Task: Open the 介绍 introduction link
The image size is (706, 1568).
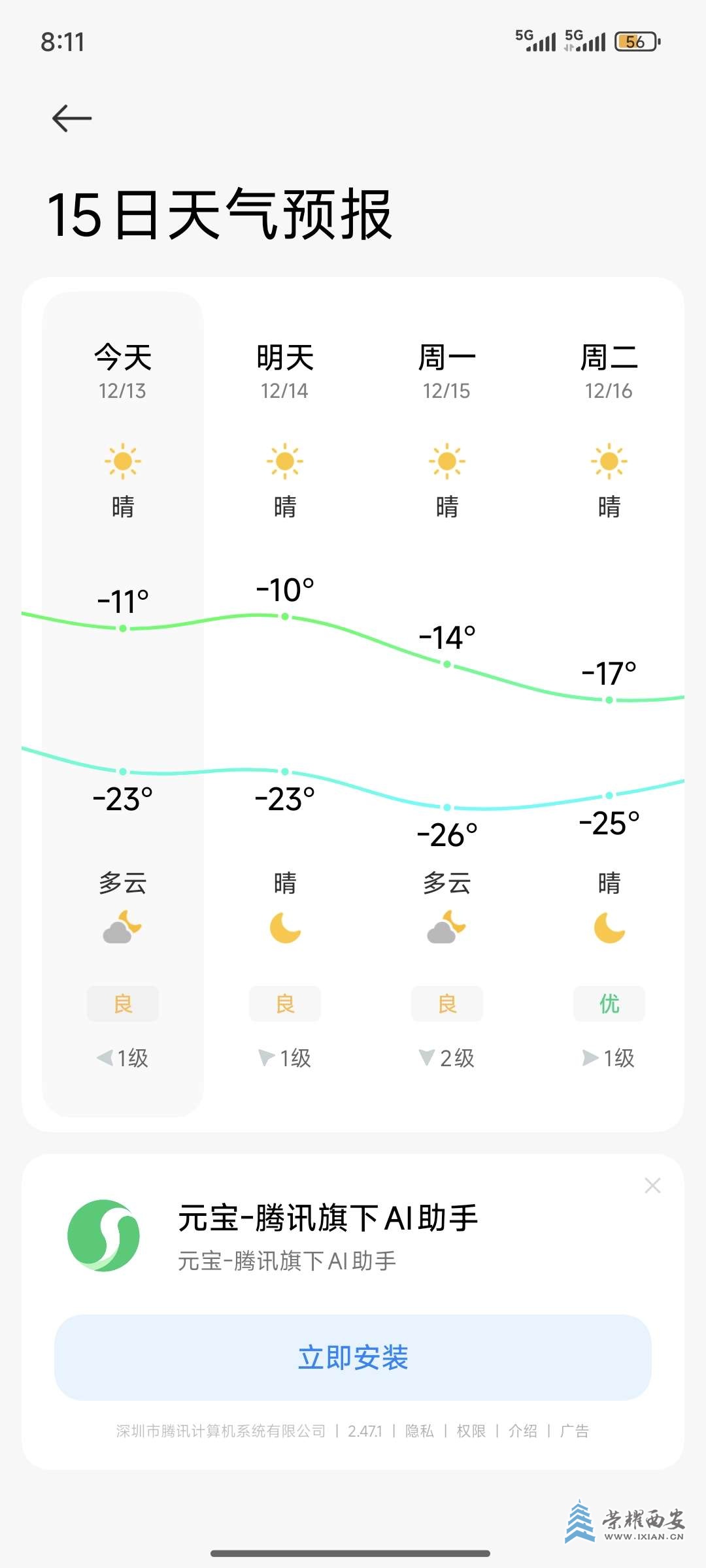Action: point(523,1431)
